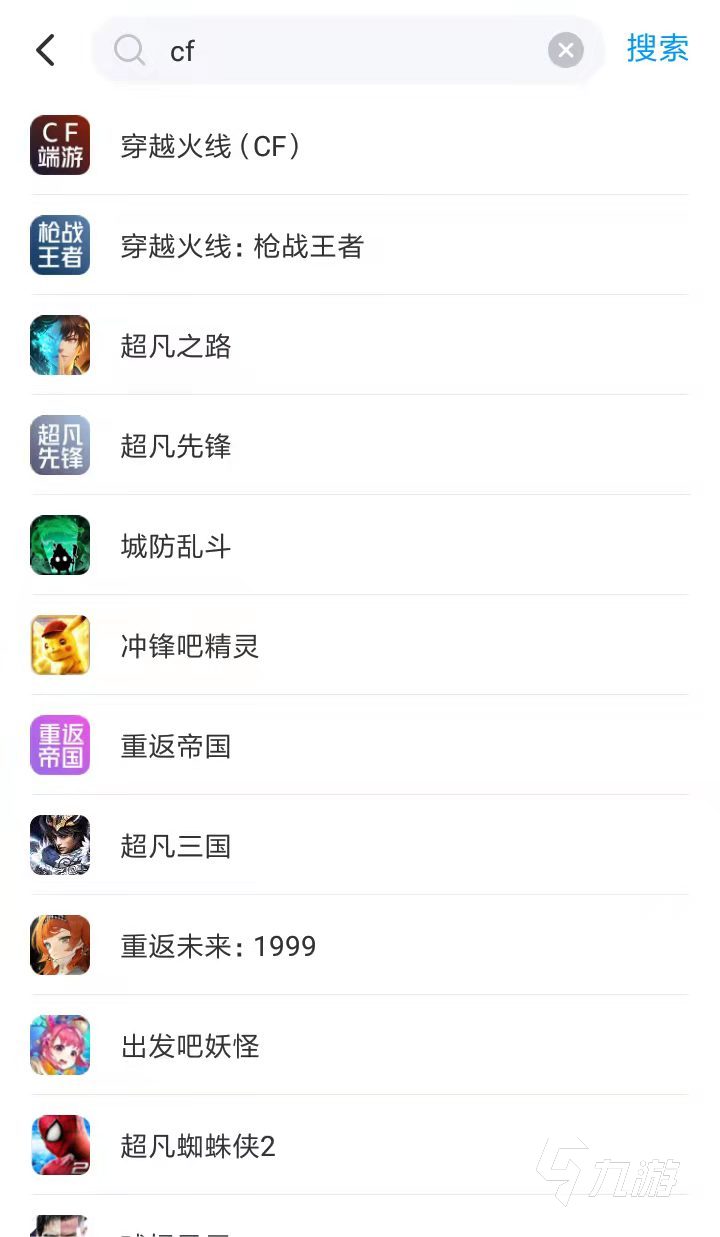Open the 出发吧妖怪 result
The image size is (720, 1237).
pos(190,1046)
